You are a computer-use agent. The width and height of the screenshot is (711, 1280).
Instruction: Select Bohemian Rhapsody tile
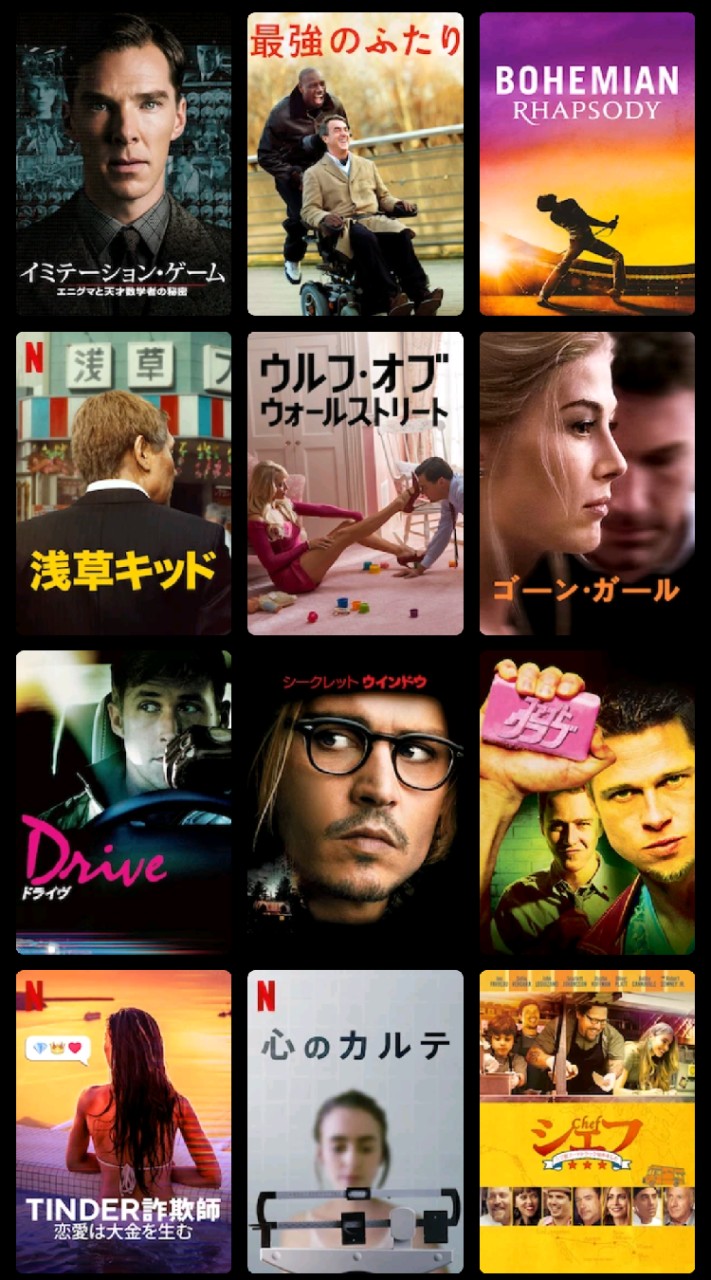tap(587, 164)
